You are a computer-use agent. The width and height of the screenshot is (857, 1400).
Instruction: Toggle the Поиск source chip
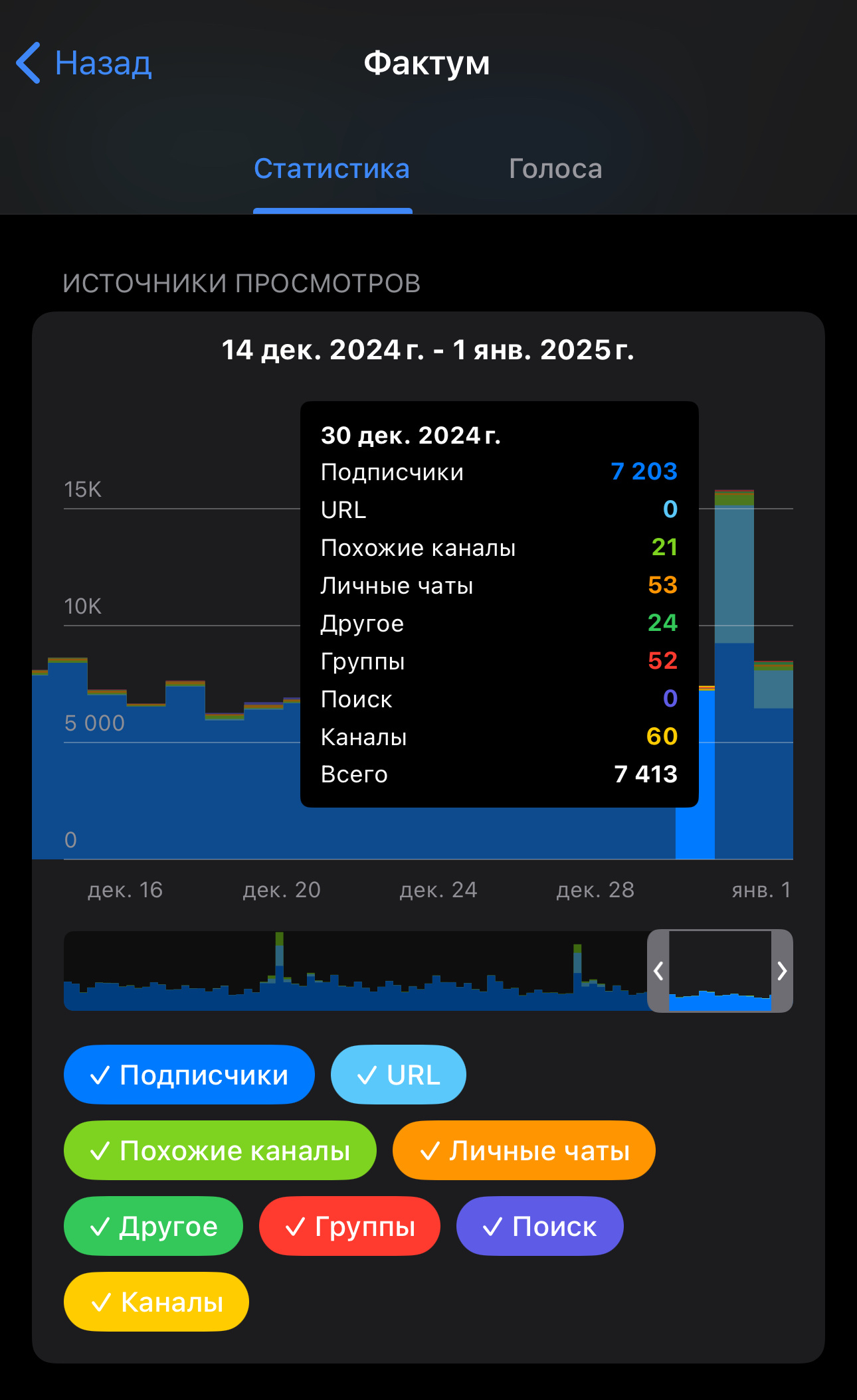click(x=539, y=1226)
